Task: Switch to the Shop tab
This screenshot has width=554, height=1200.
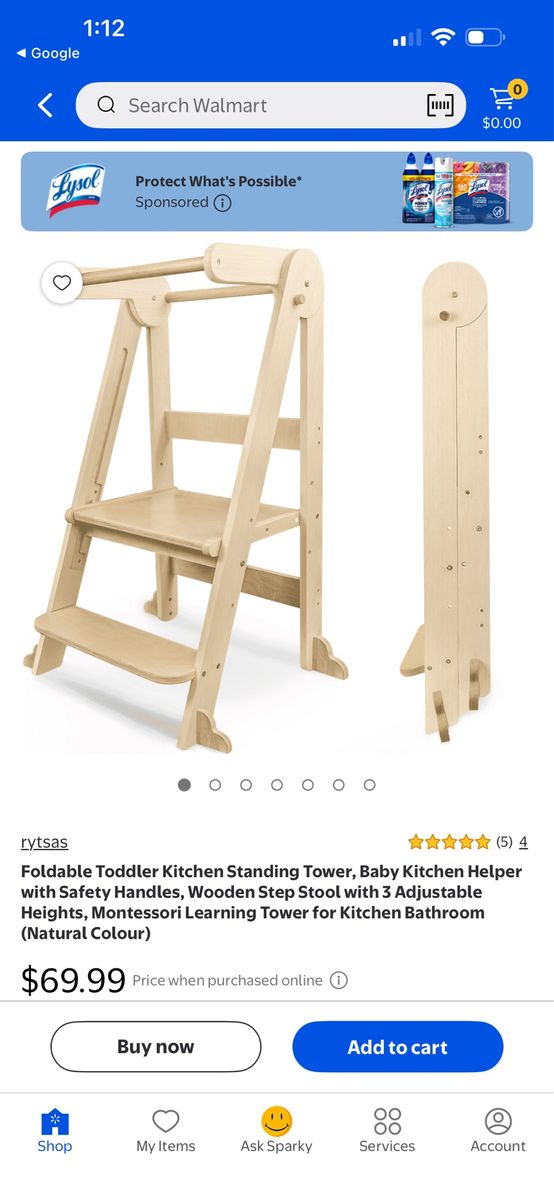Action: [55, 1131]
